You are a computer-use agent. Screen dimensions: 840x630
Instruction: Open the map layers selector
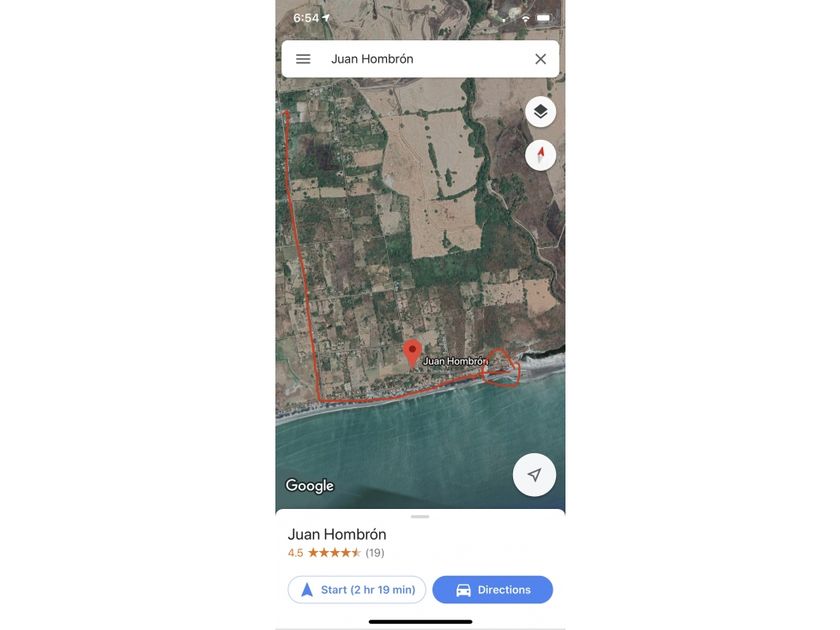pos(540,111)
